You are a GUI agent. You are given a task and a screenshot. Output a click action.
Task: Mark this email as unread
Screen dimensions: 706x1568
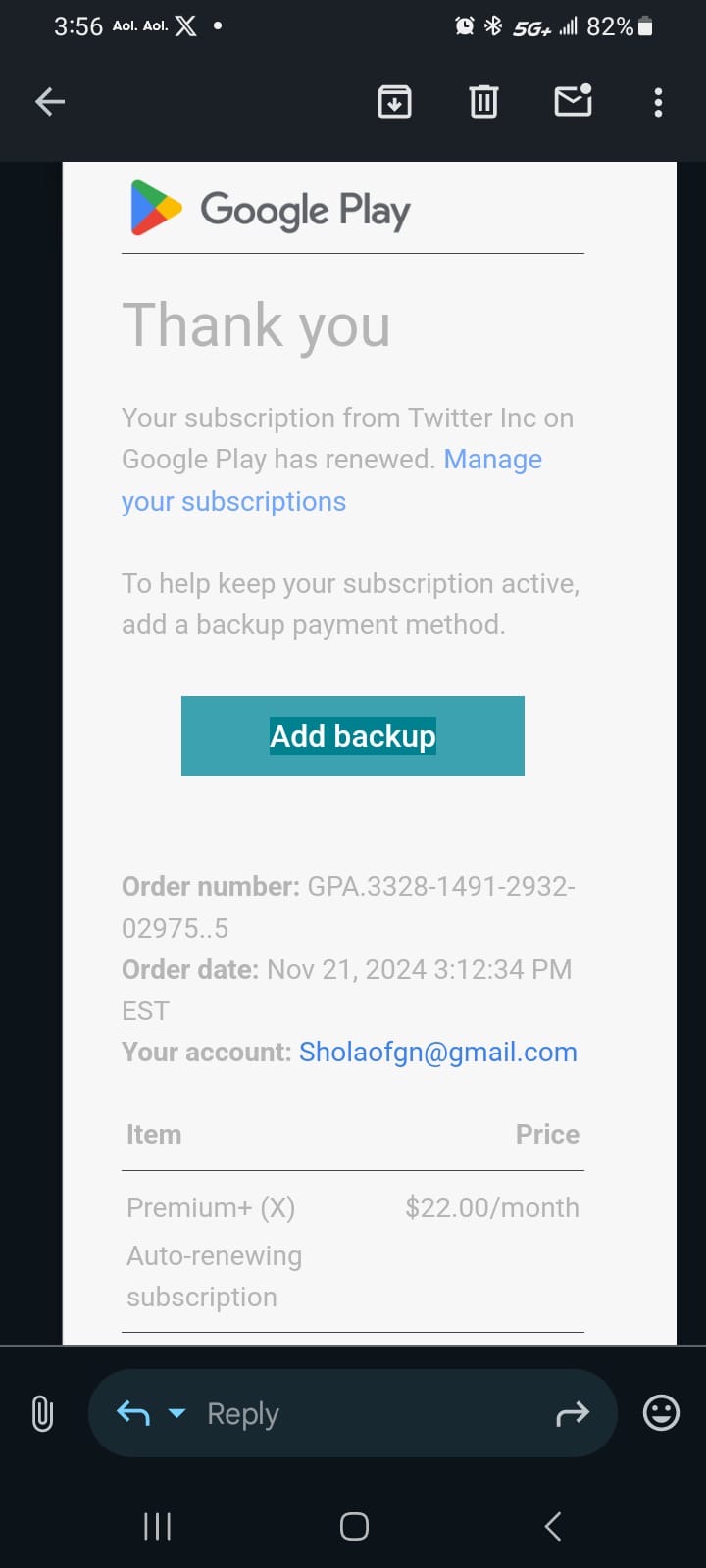tap(573, 101)
